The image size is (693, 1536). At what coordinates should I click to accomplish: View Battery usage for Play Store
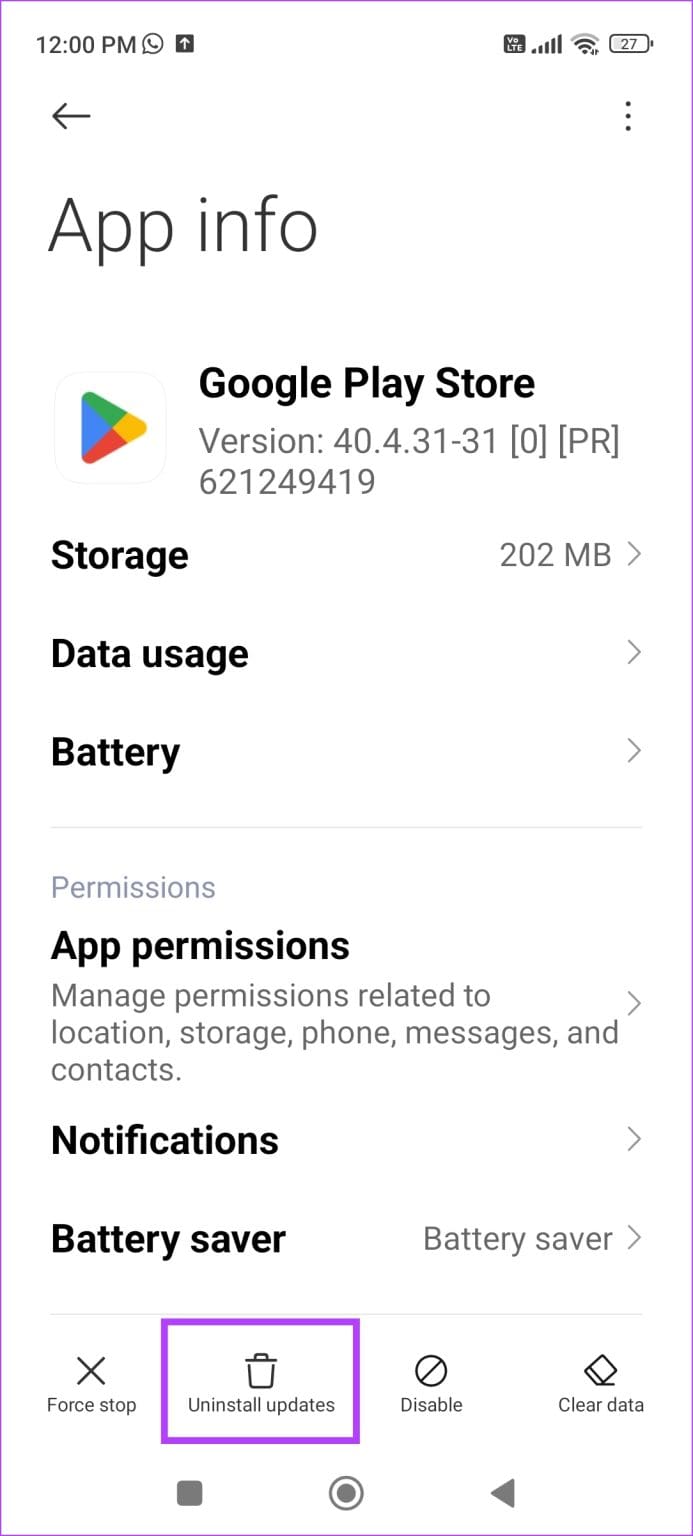click(345, 752)
